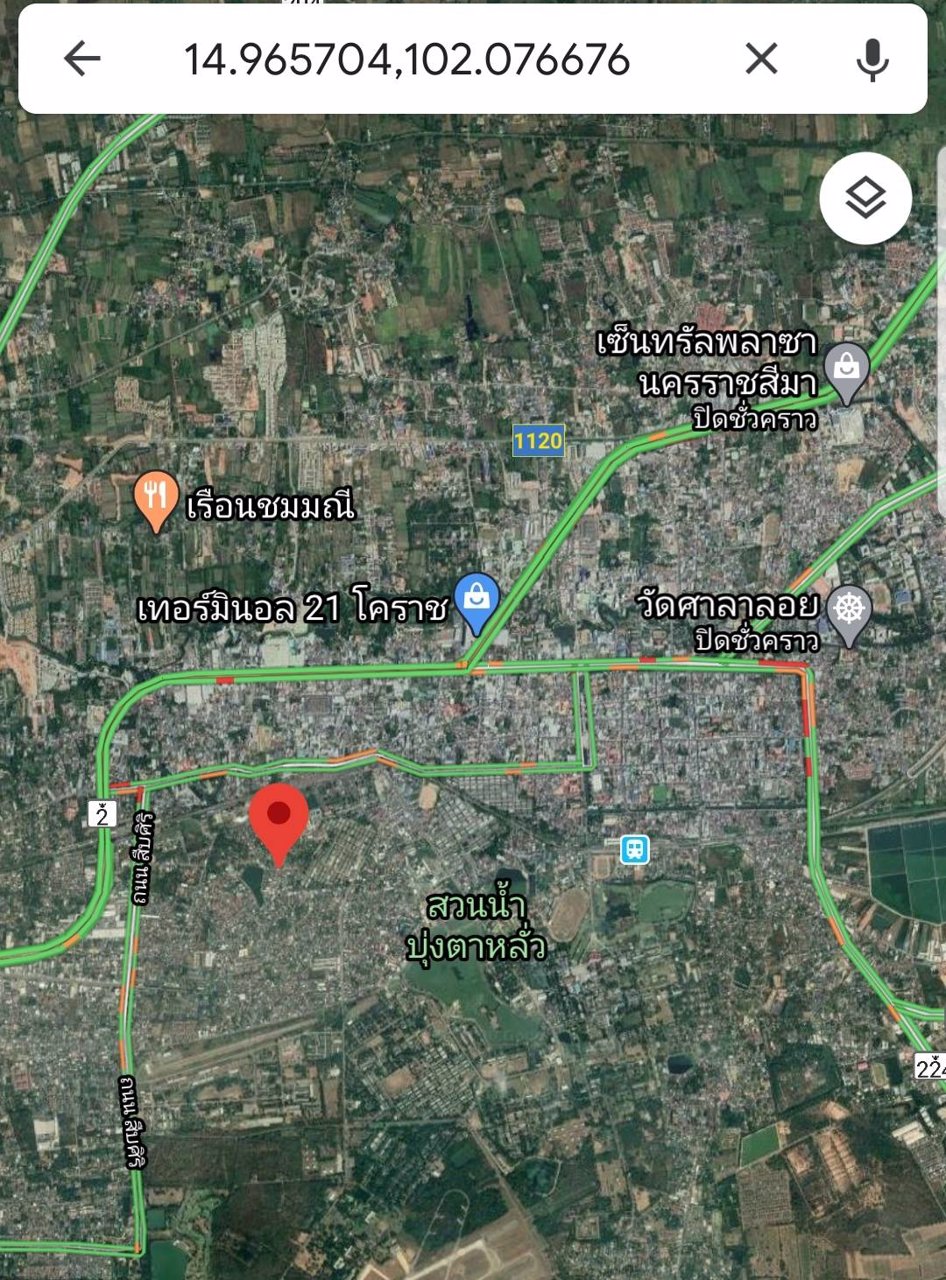Start voice search with the microphone
The image size is (946, 1280).
point(872,60)
